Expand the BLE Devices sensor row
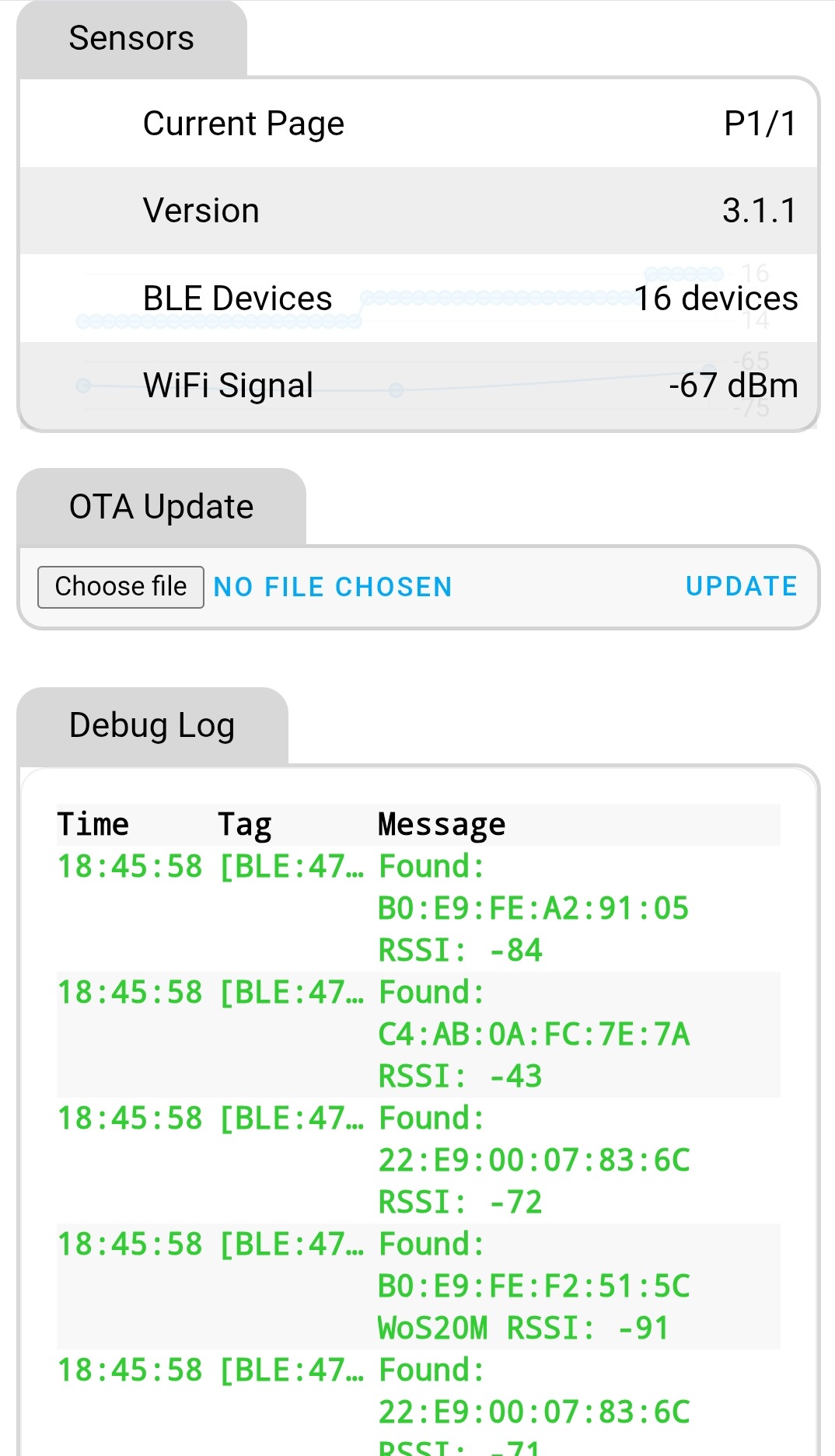 point(418,299)
